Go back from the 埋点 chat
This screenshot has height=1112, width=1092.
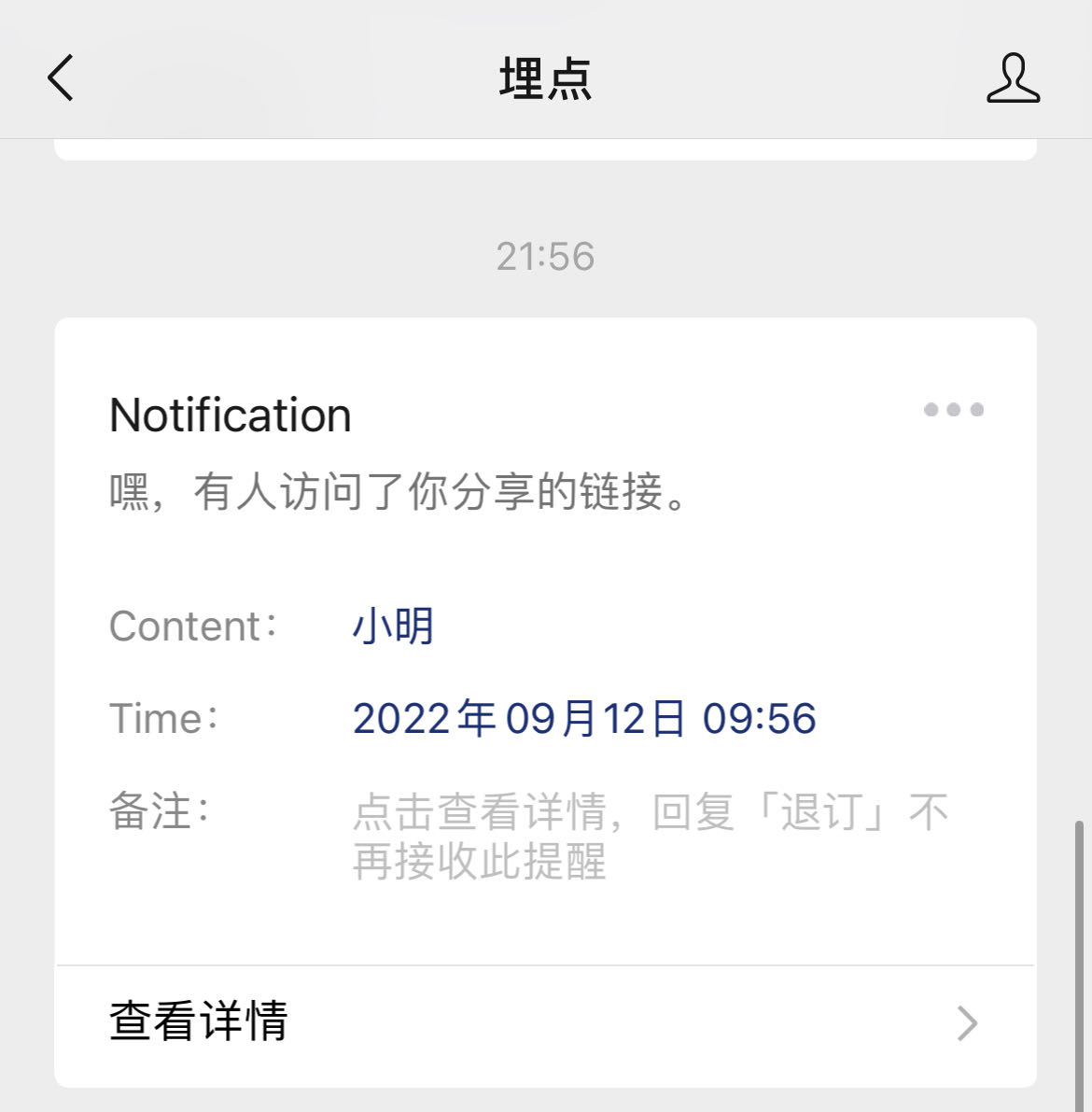61,77
